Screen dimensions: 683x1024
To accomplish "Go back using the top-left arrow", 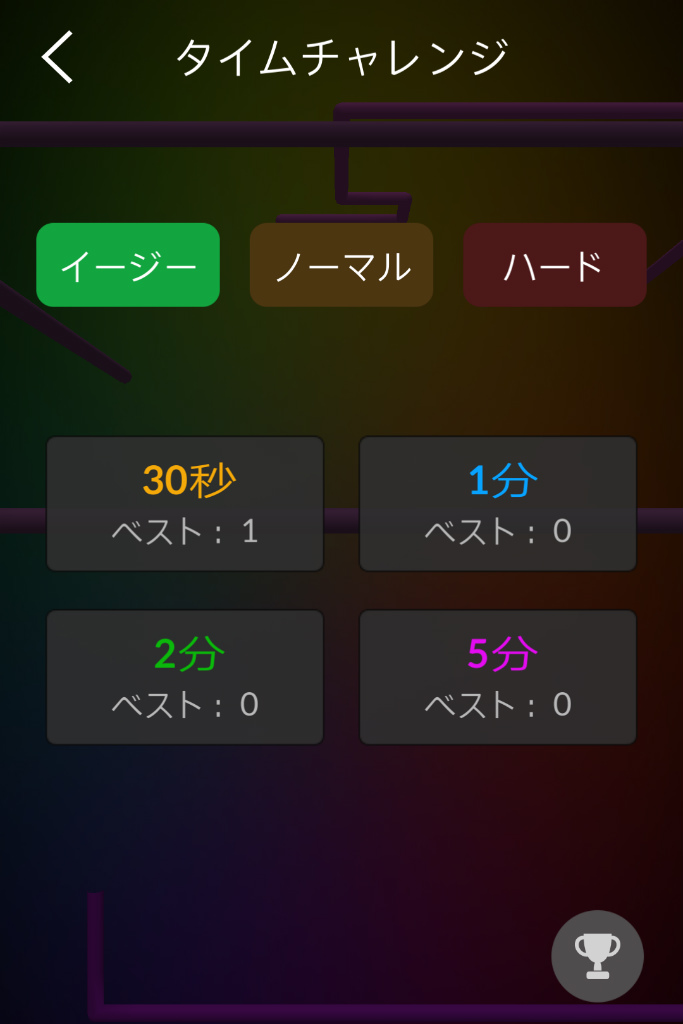I will point(58,57).
